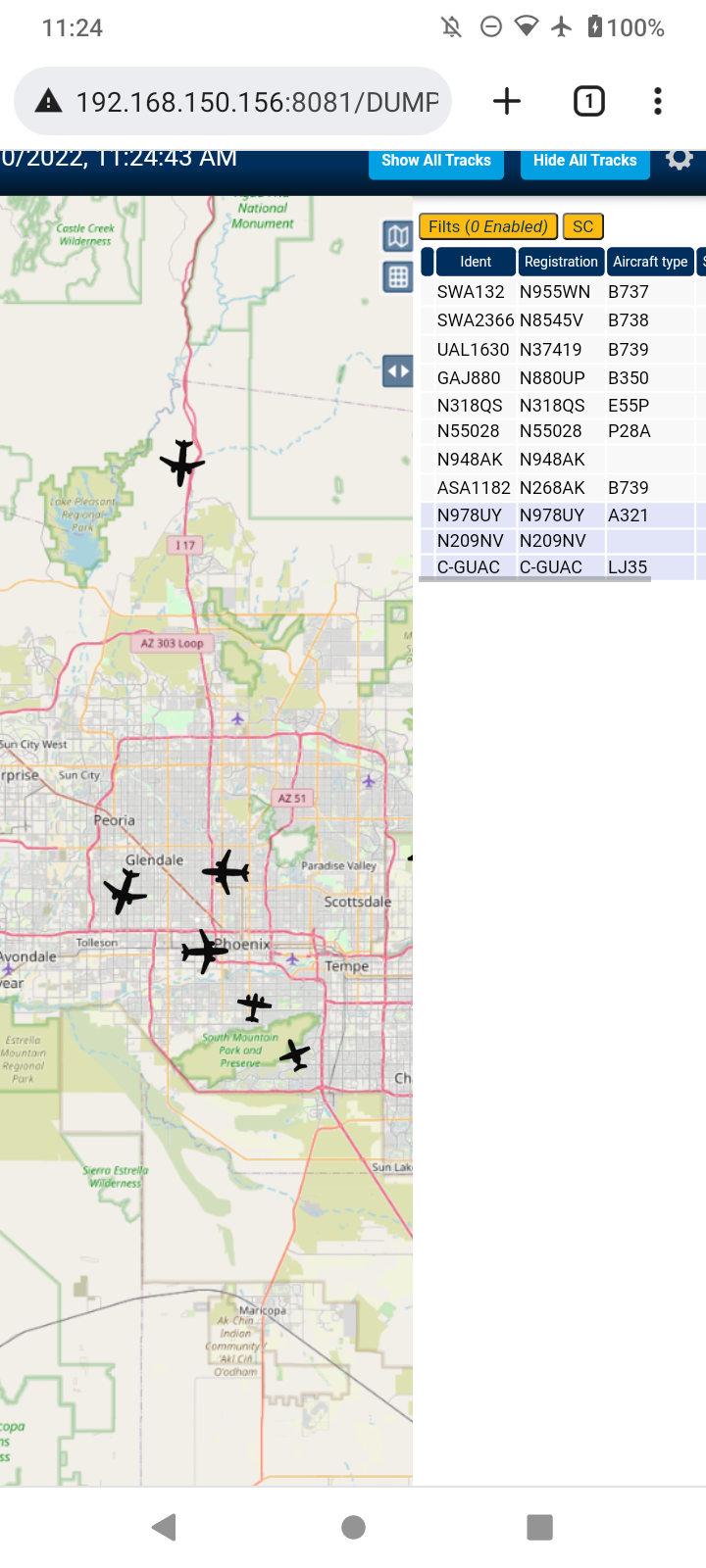This screenshot has width=706, height=1568.
Task: Open a new browser tab
Action: [507, 101]
